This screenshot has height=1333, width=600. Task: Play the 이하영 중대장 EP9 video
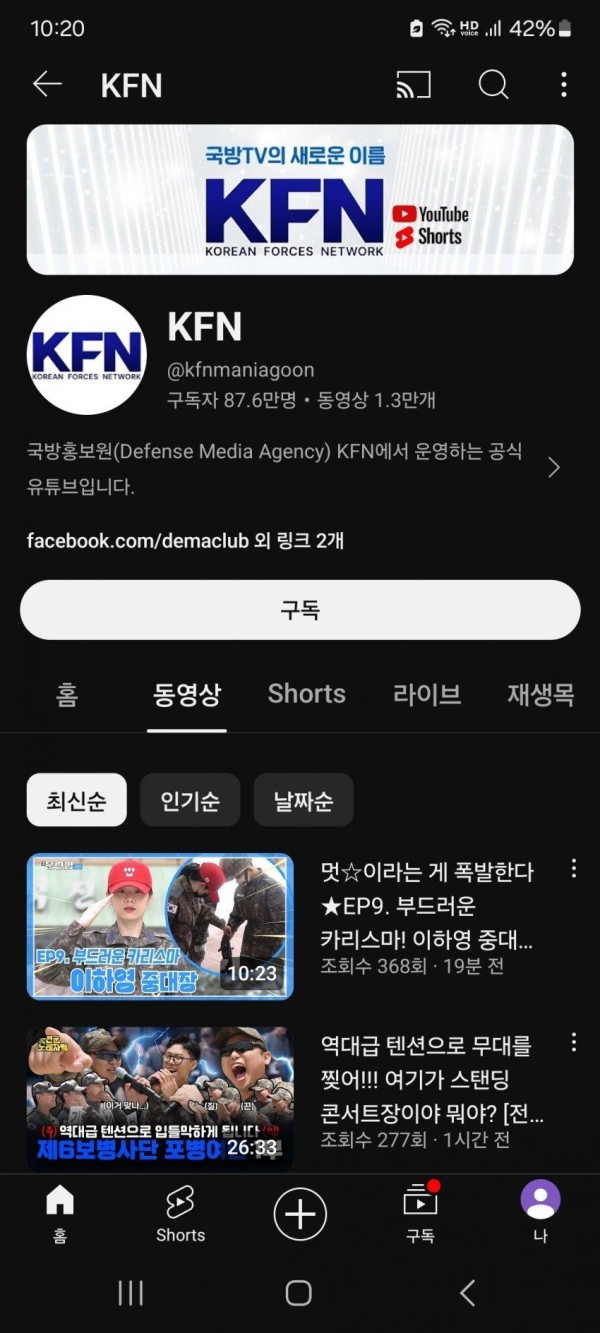tap(160, 926)
